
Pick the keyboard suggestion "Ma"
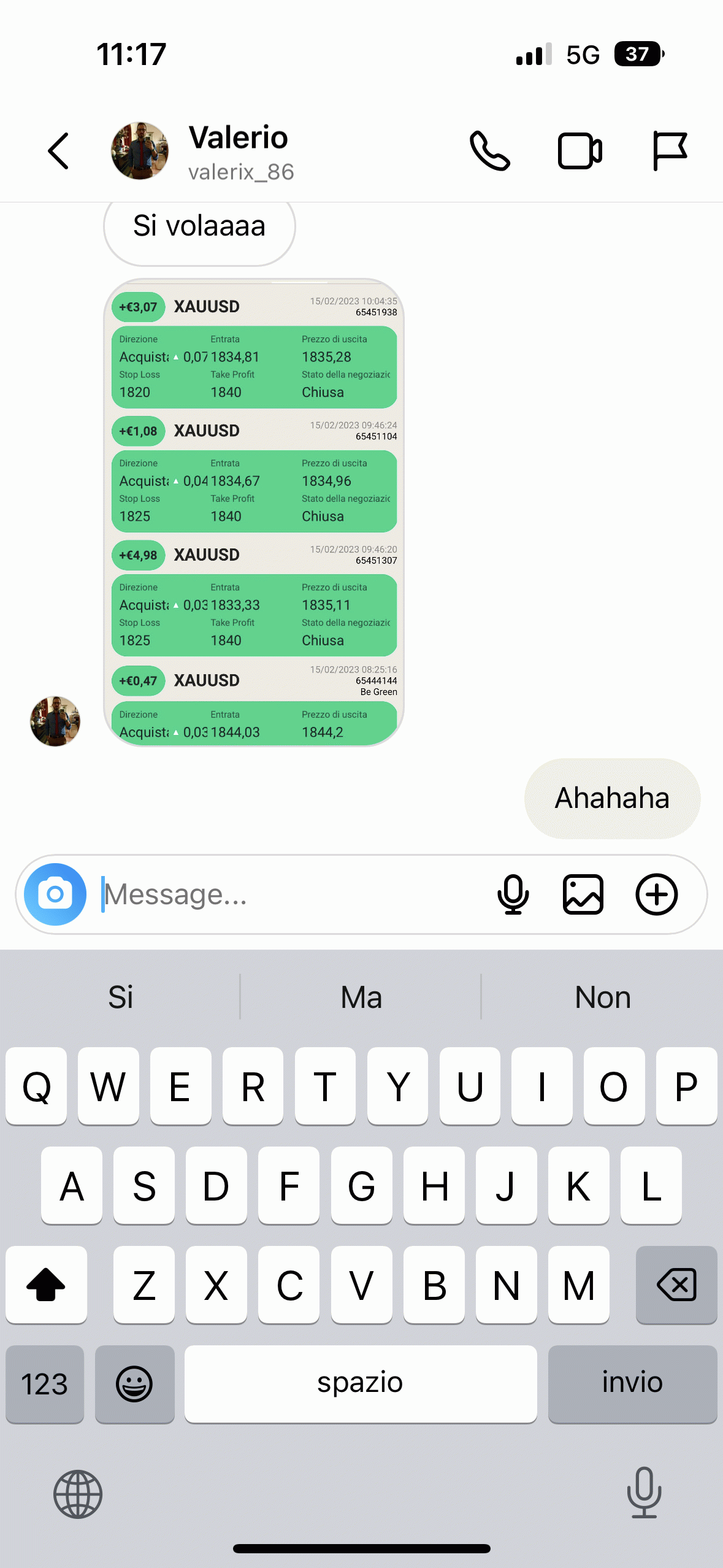pyautogui.click(x=361, y=997)
